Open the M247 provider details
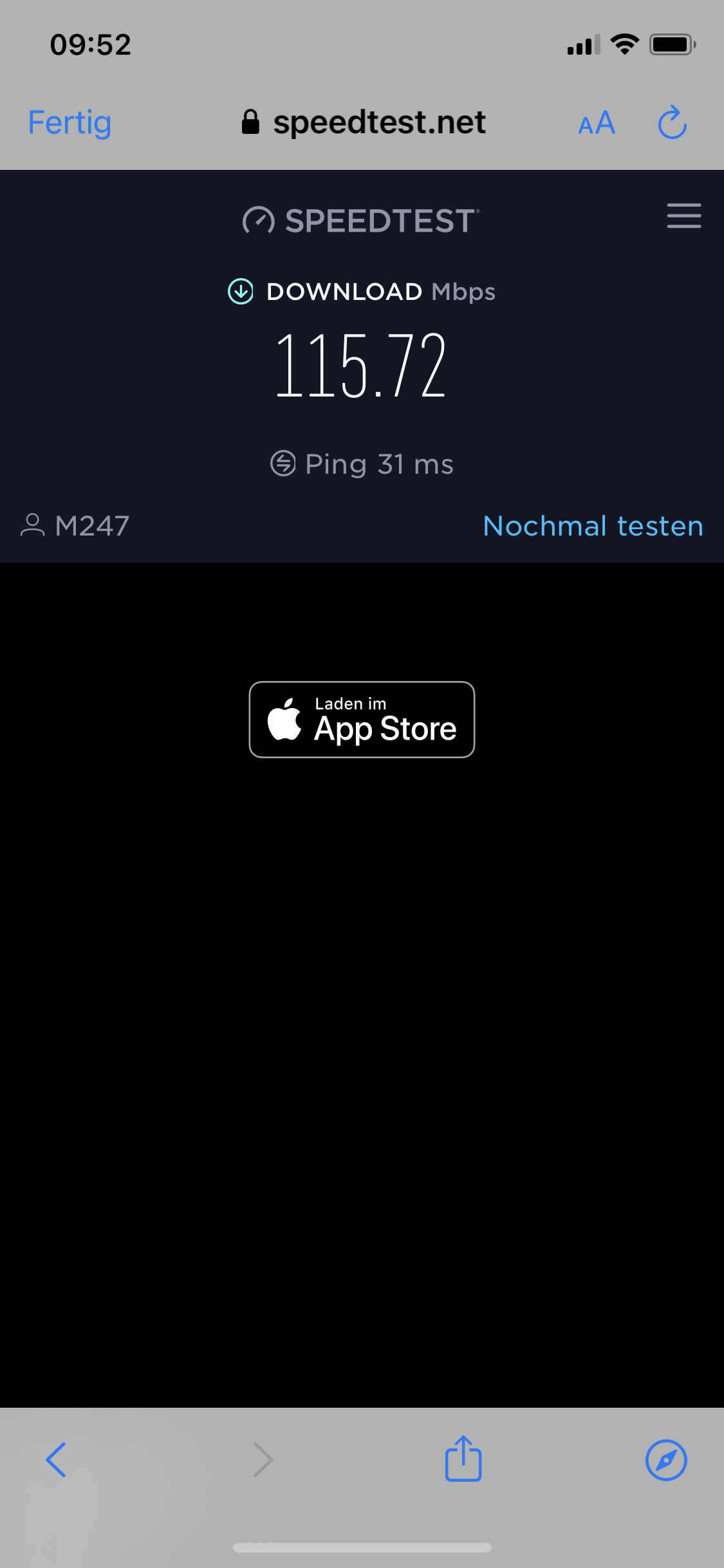 [x=75, y=526]
